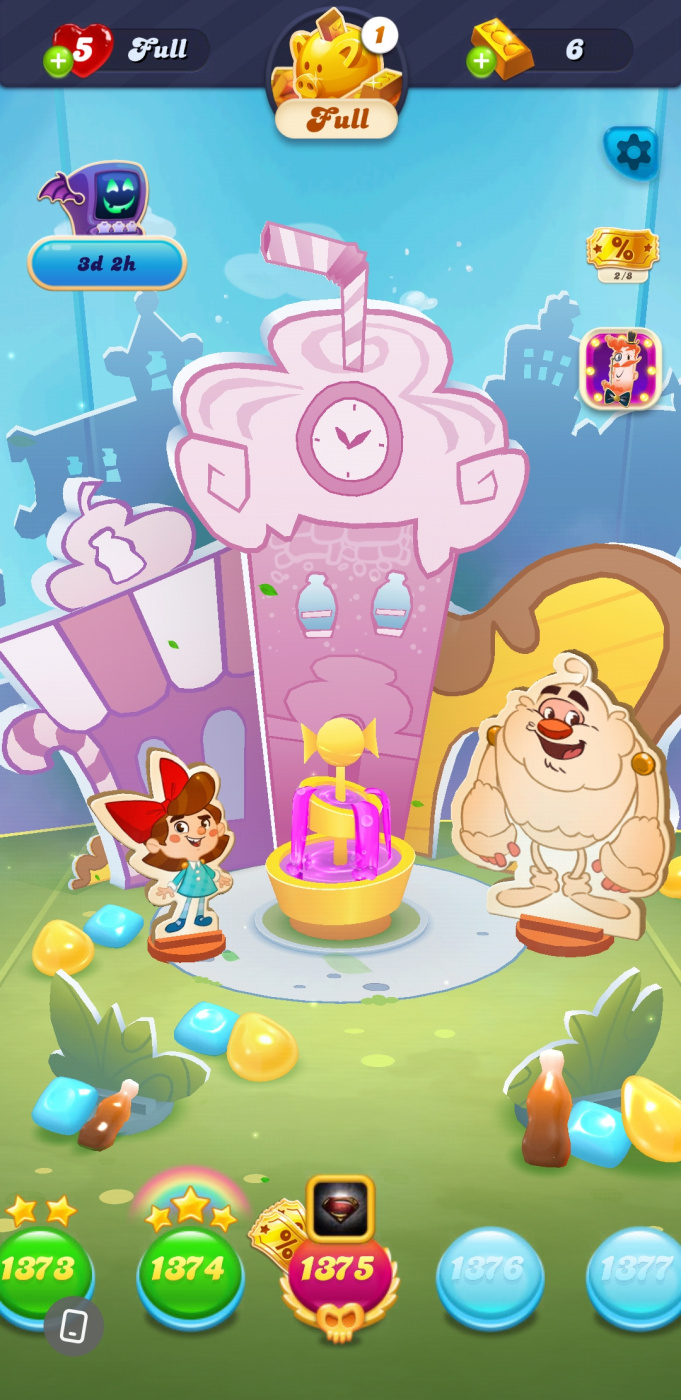The height and width of the screenshot is (1400, 681).
Task: Select locked level 1376
Action: pos(489,1272)
